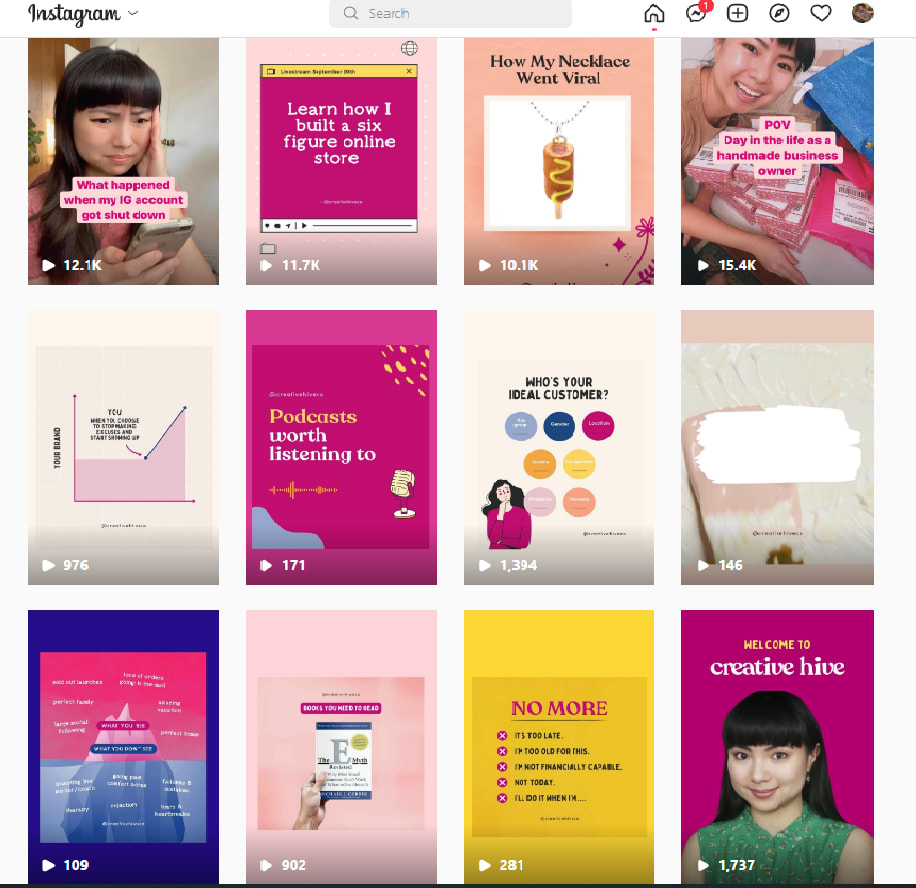The width and height of the screenshot is (916, 888).
Task: Watch Welcome to creative hive reel
Action: point(777,745)
